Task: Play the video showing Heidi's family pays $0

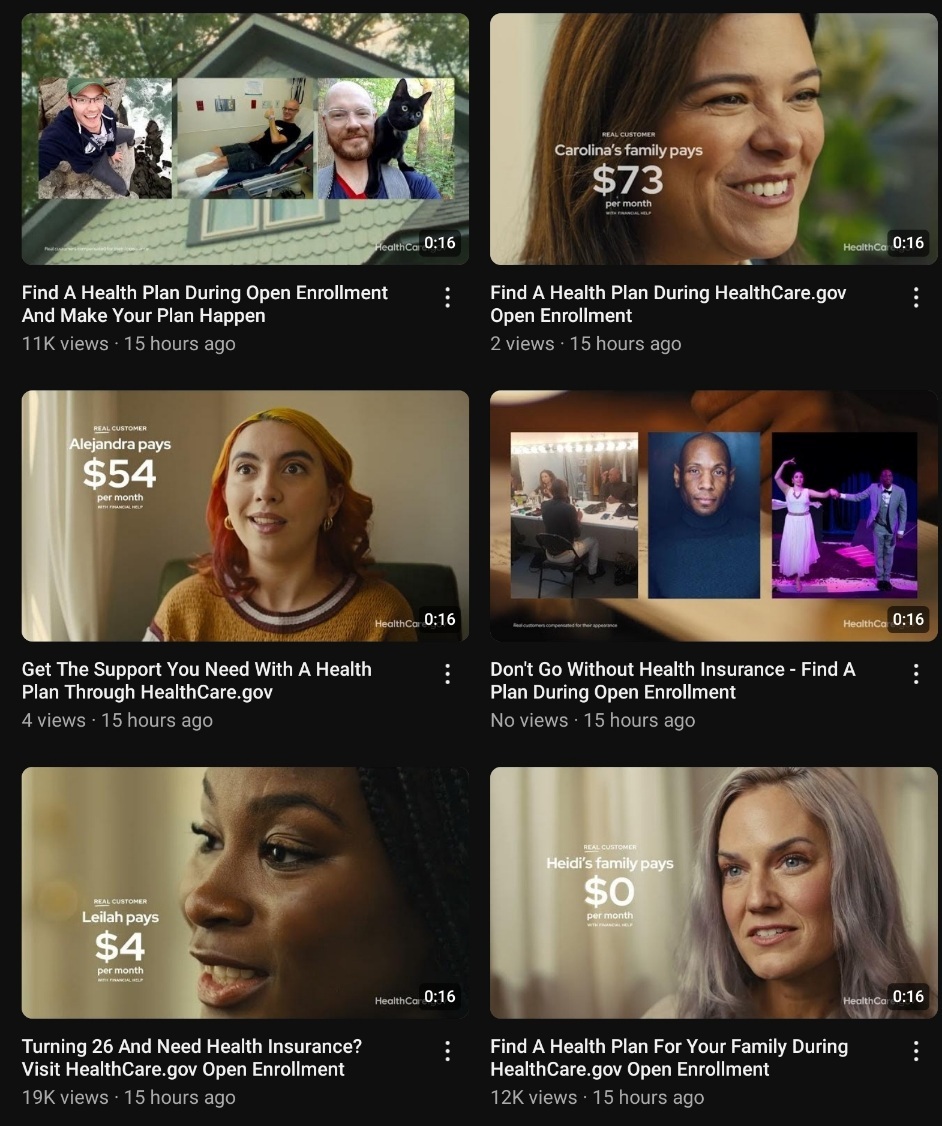Action: tap(713, 892)
